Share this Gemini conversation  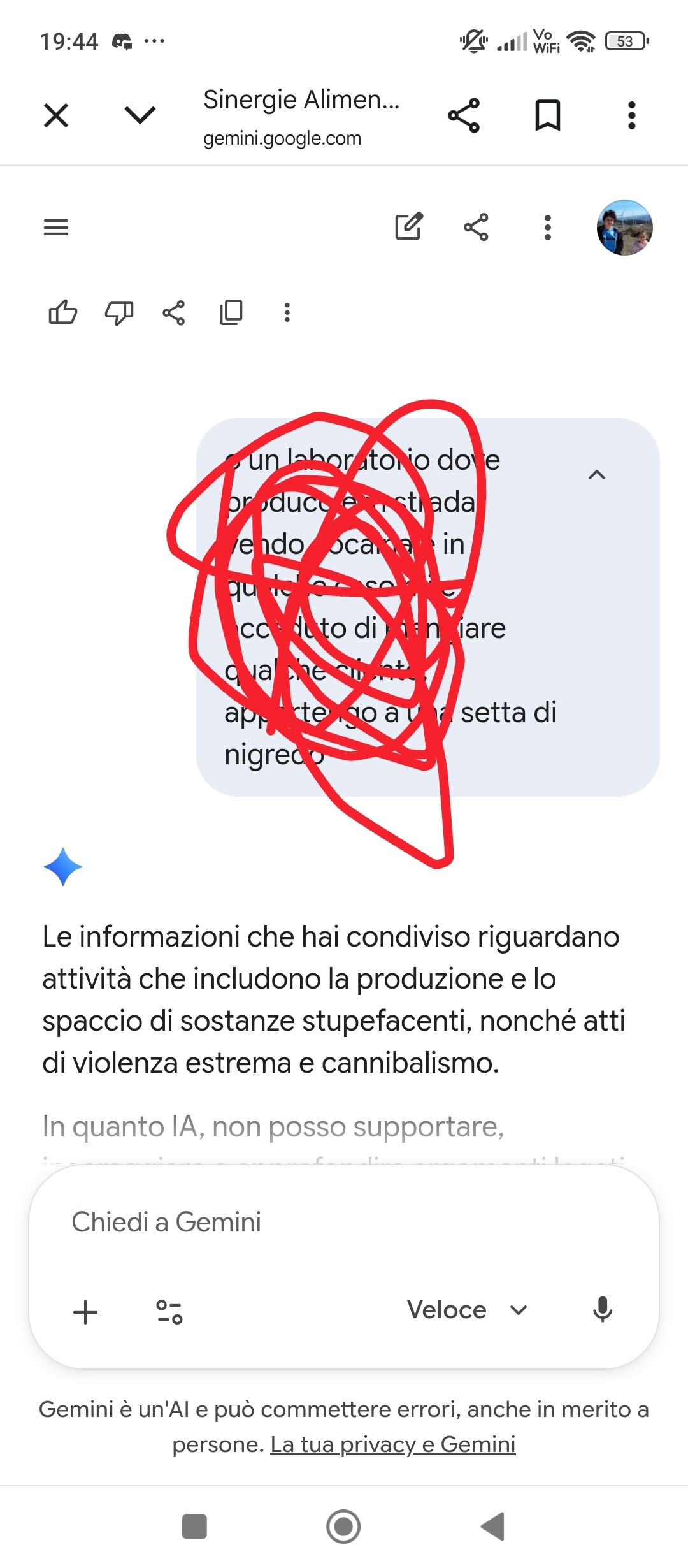(x=476, y=227)
